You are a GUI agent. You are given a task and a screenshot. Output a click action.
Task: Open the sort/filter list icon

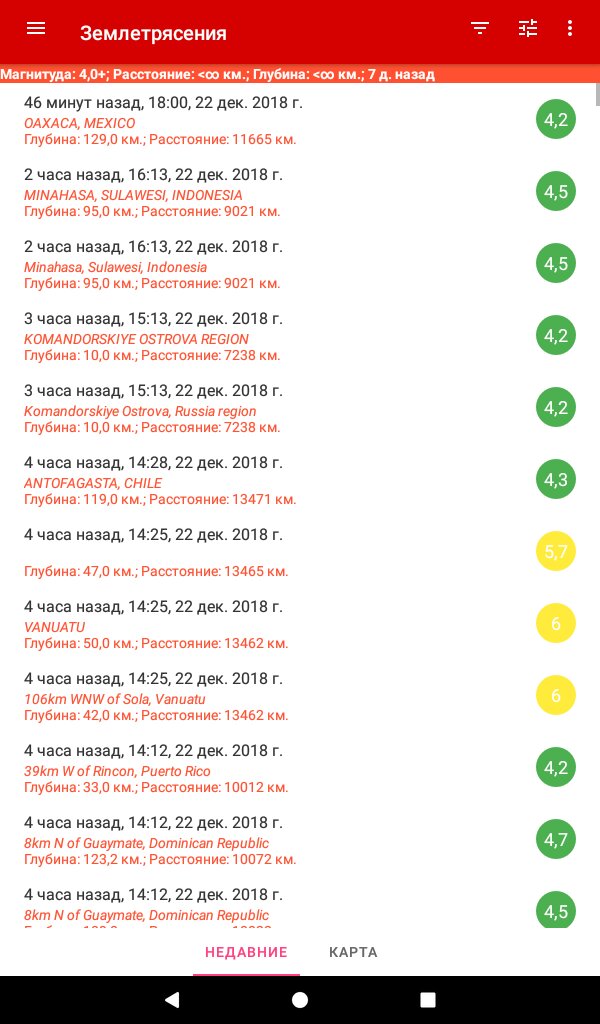coord(481,29)
